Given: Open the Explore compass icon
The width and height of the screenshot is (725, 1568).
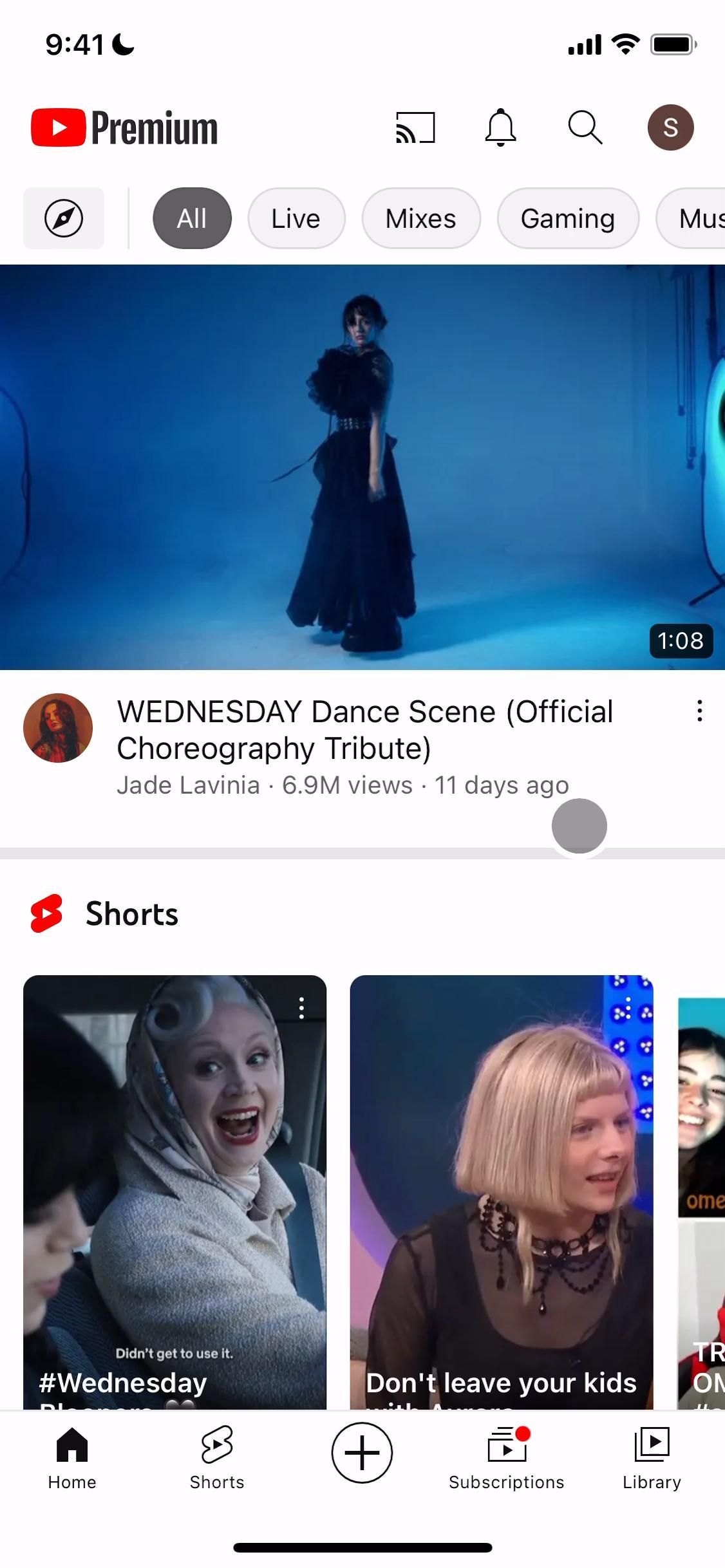Looking at the screenshot, I should tap(64, 218).
